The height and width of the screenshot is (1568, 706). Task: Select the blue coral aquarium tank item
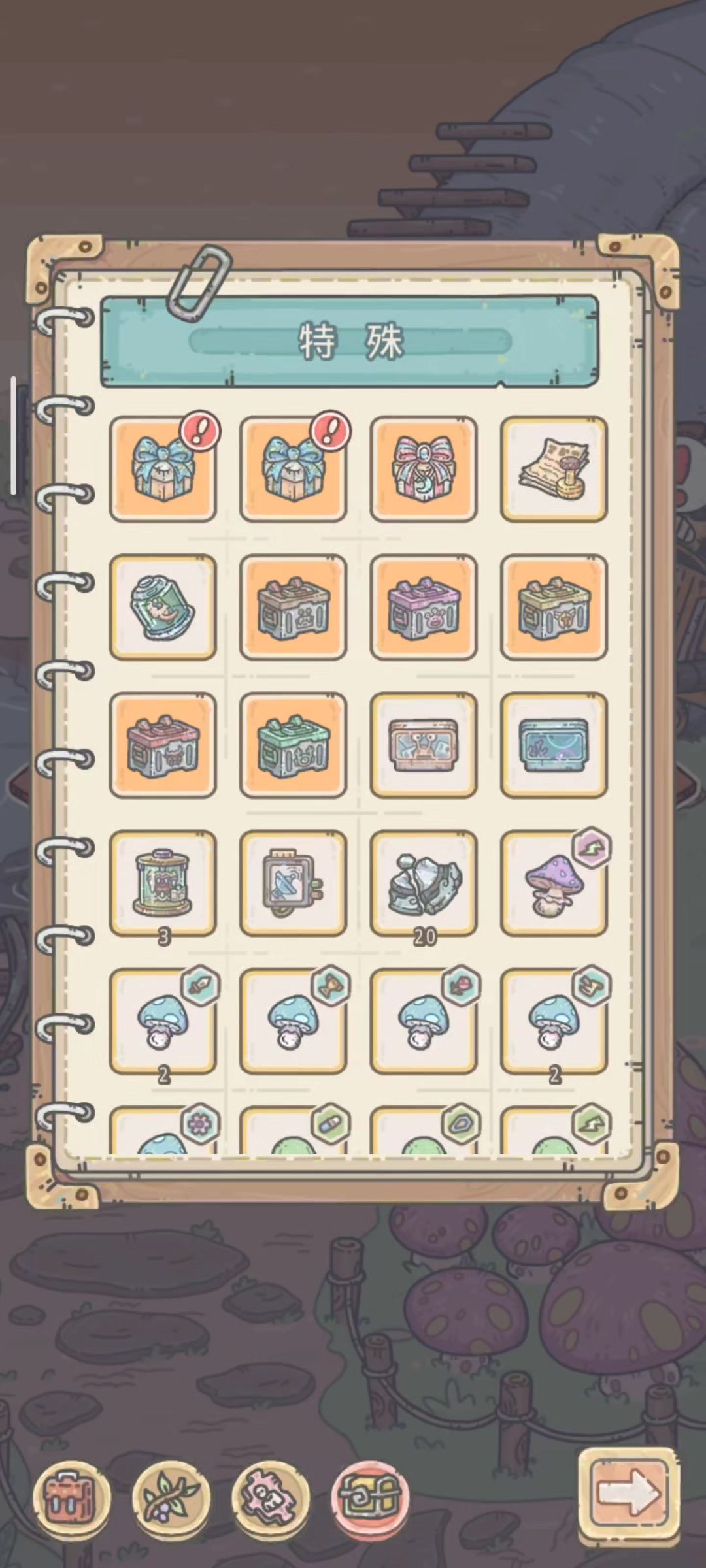click(x=554, y=745)
